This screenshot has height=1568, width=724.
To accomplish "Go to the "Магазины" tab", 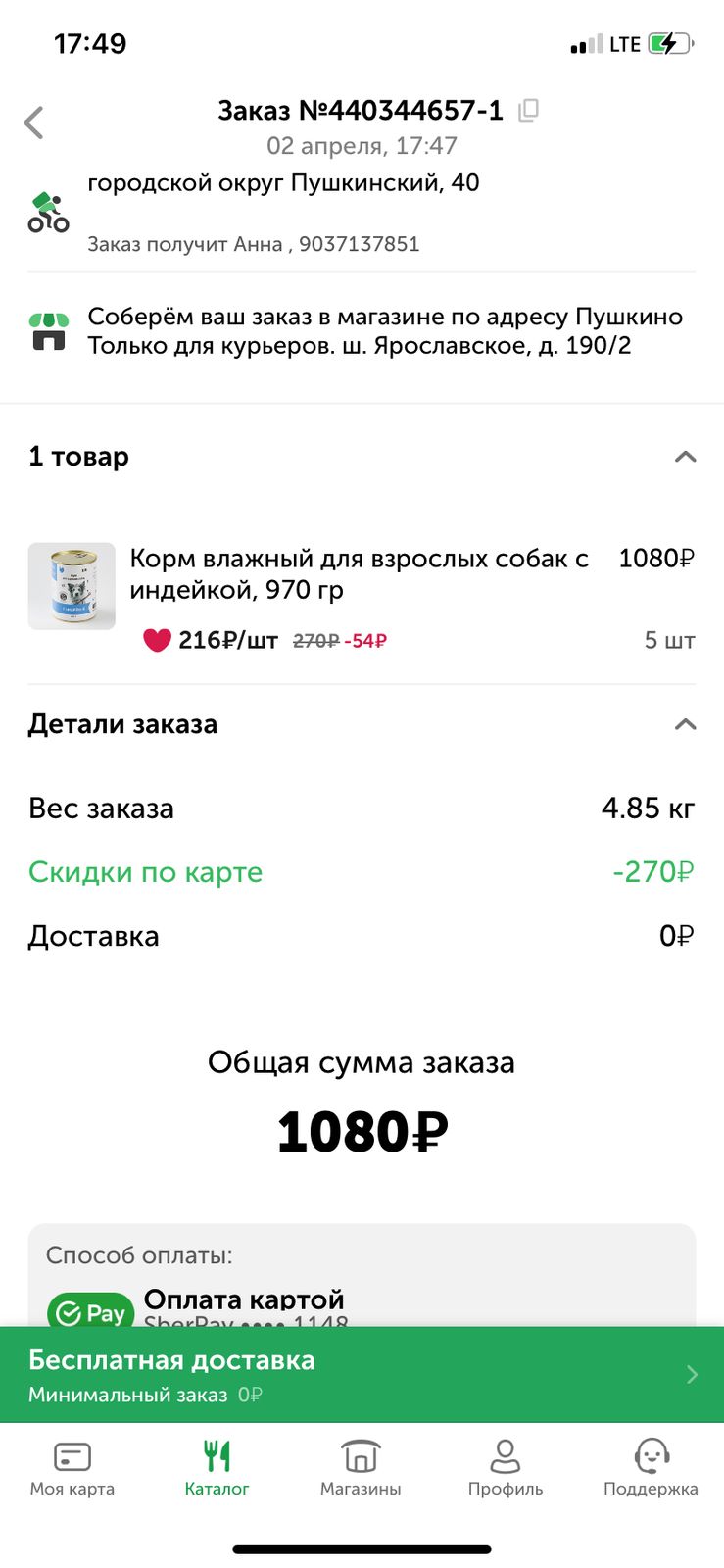I will (x=361, y=1468).
